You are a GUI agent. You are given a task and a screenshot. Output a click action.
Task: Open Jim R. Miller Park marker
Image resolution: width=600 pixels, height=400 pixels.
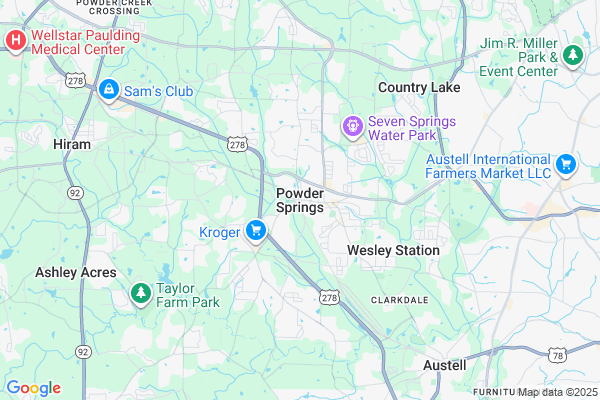(x=574, y=55)
